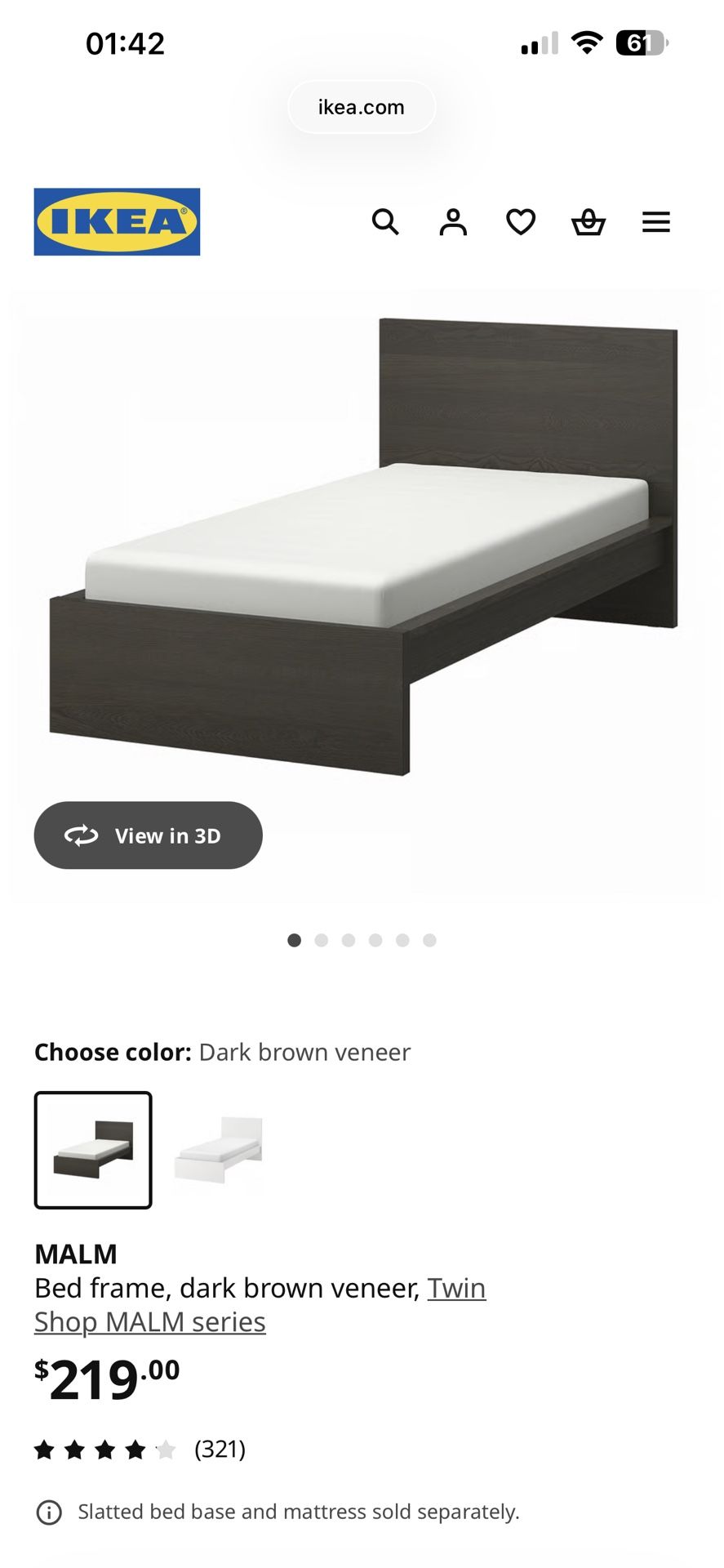The height and width of the screenshot is (1568, 724).
Task: Open the shopping cart icon
Action: (x=589, y=221)
